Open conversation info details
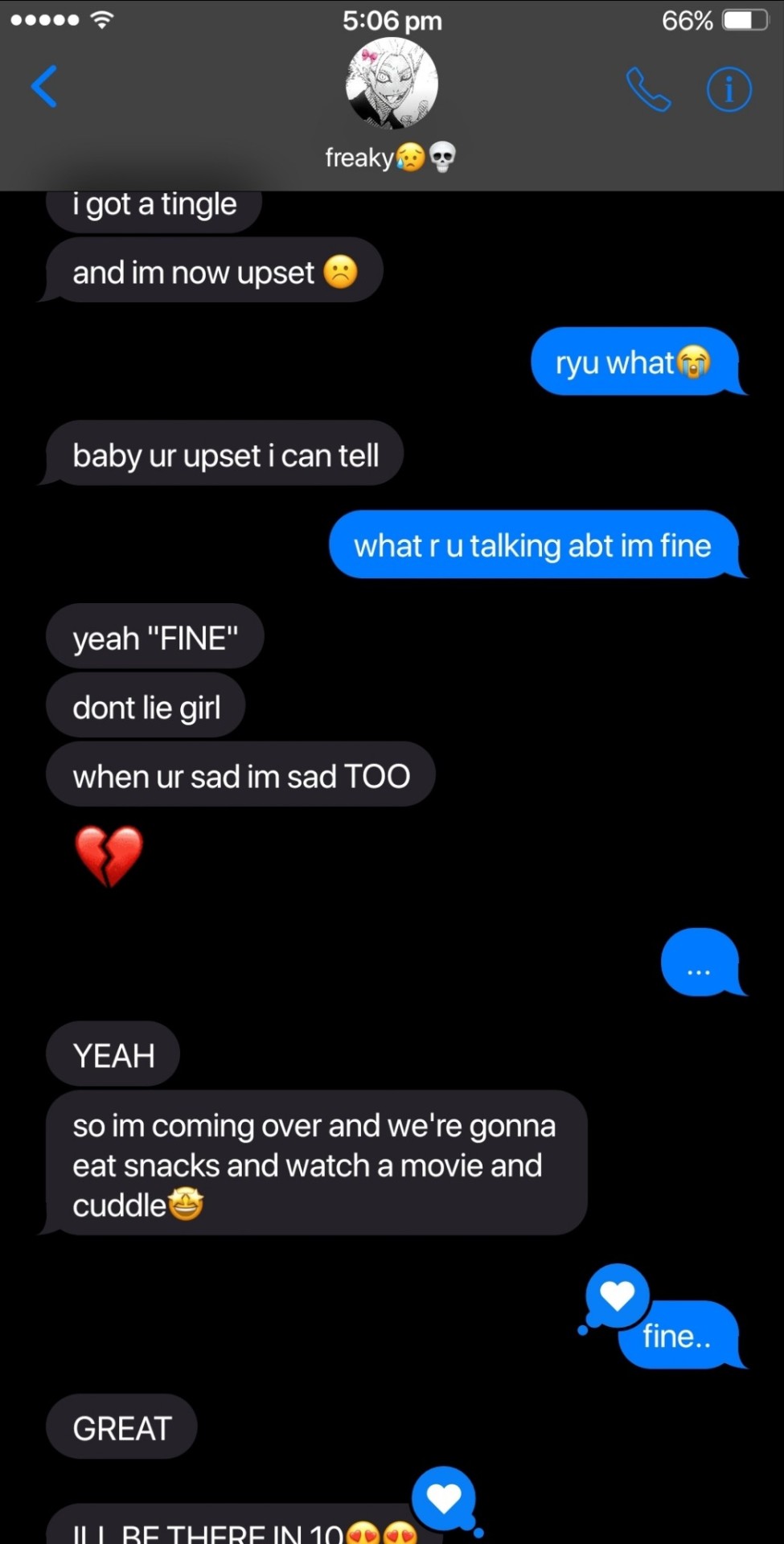Image resolution: width=784 pixels, height=1544 pixels. pyautogui.click(x=729, y=89)
